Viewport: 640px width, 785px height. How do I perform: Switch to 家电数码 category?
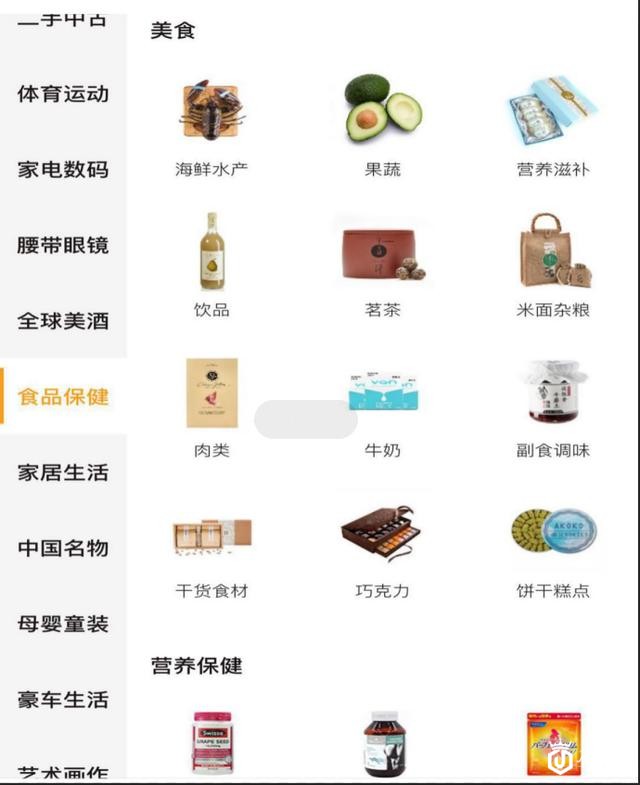(x=63, y=169)
